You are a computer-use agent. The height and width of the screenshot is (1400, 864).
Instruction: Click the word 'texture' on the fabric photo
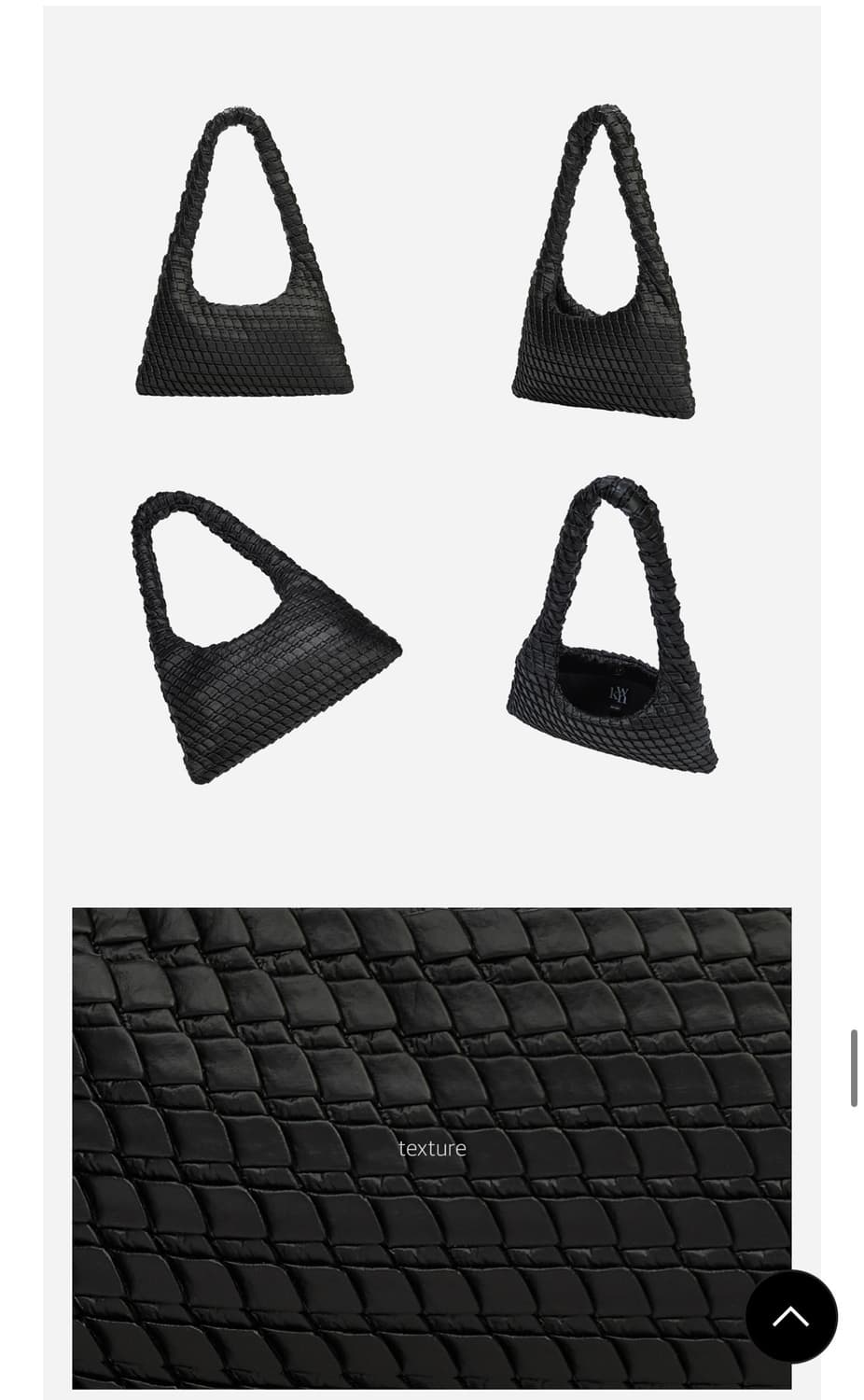pyautogui.click(x=431, y=1148)
